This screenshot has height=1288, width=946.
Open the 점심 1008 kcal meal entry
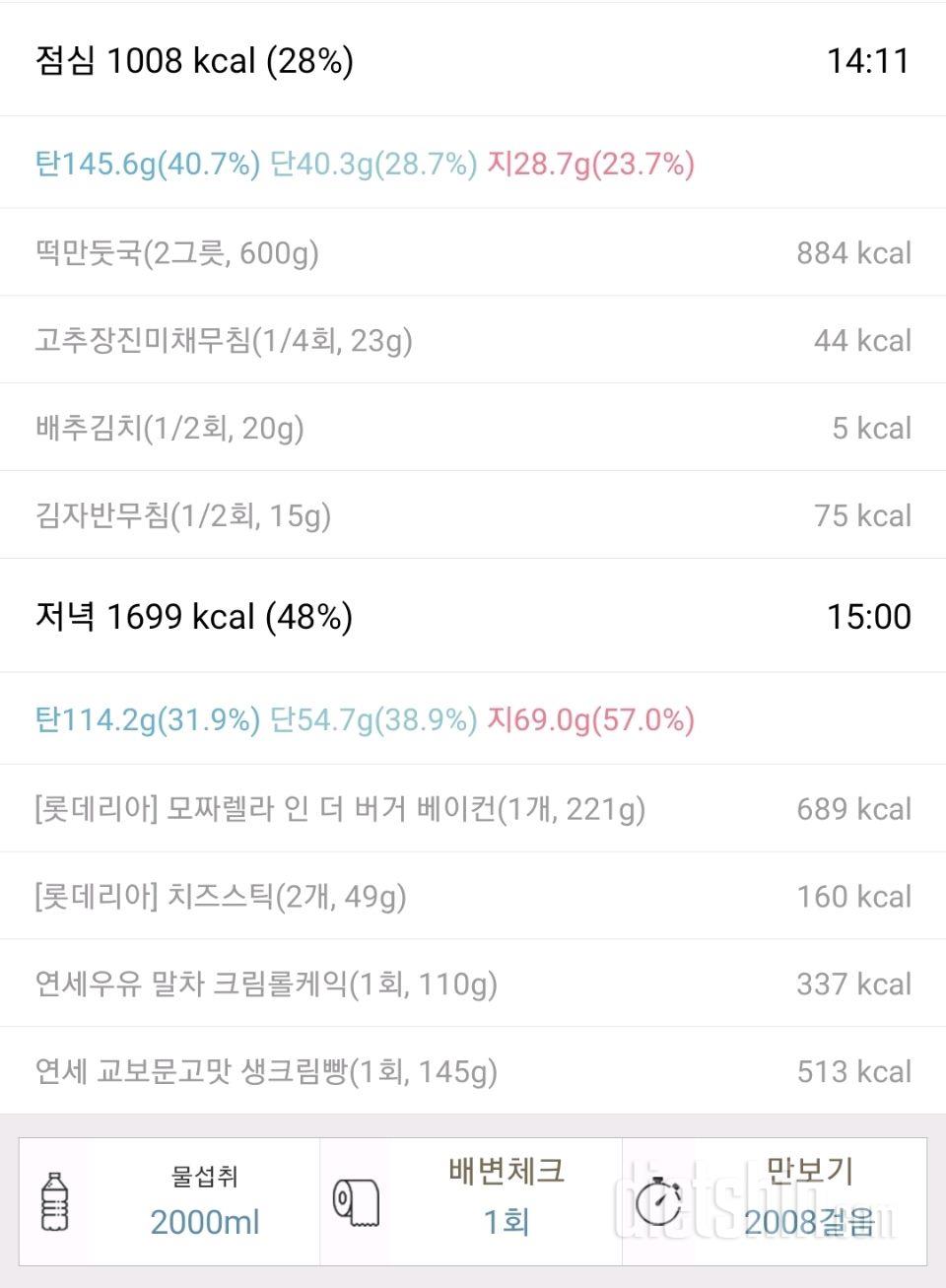471,61
